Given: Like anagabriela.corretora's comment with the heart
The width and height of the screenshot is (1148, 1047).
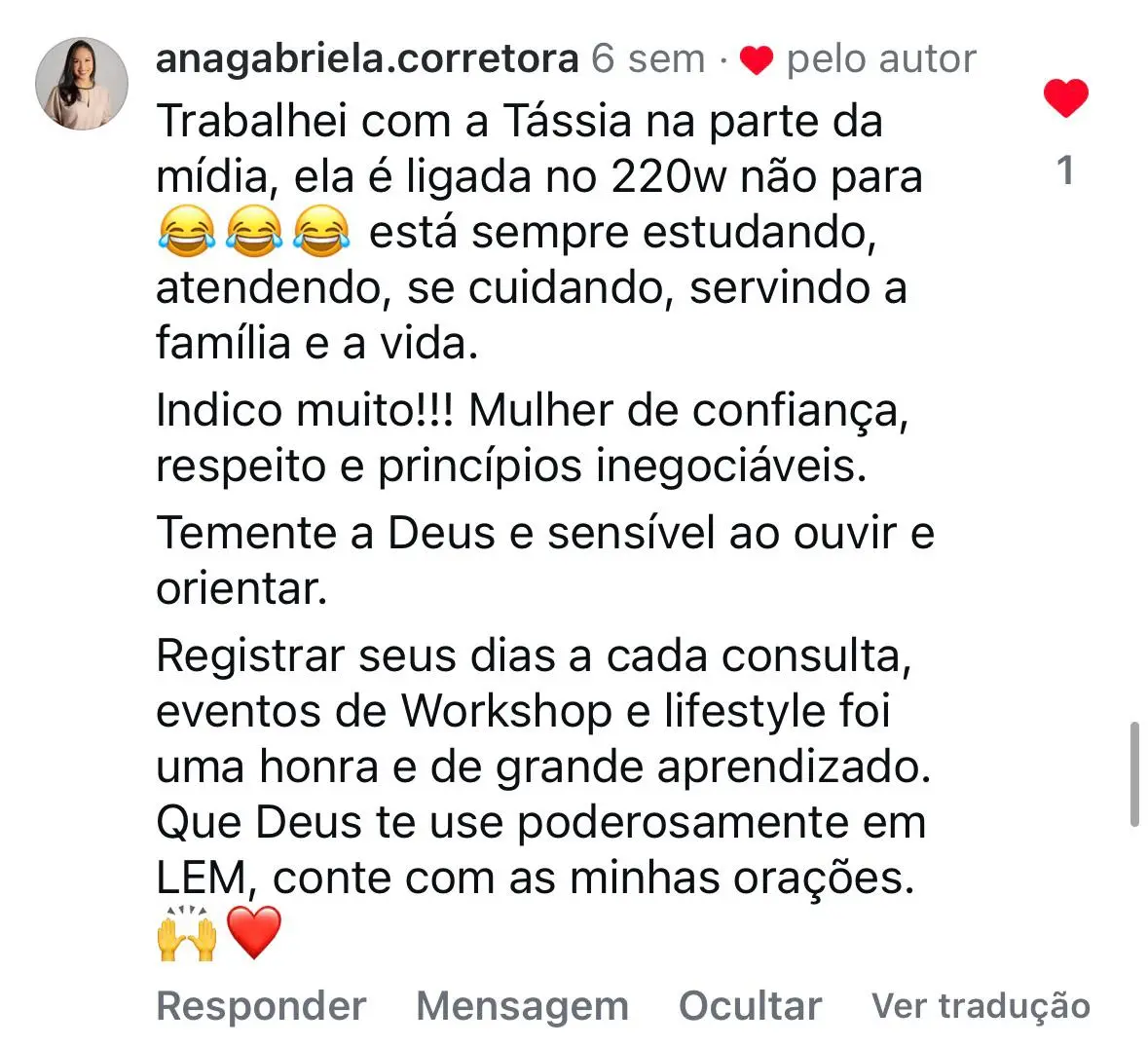Looking at the screenshot, I should (x=1065, y=98).
